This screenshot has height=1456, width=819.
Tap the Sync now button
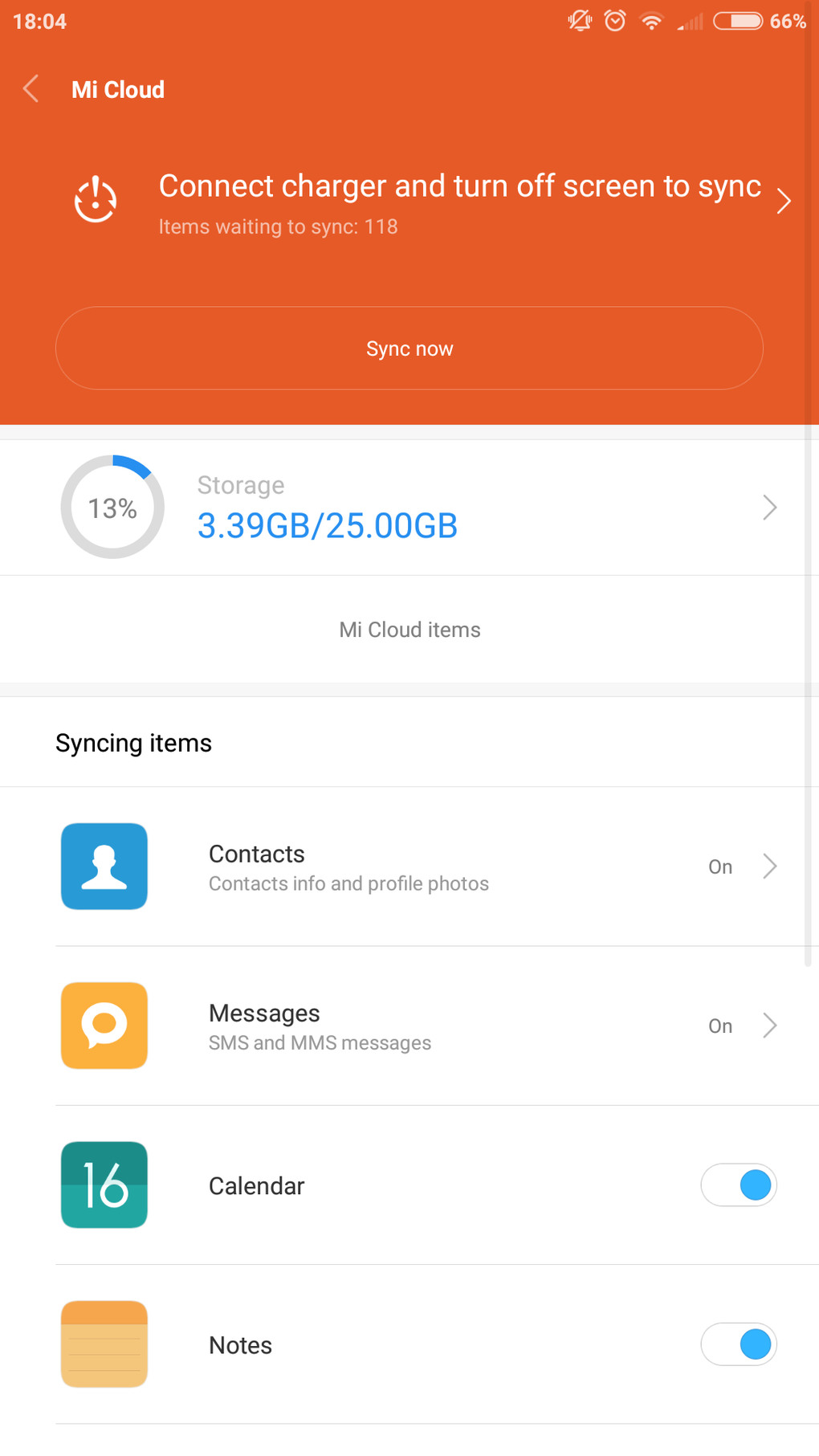click(x=409, y=349)
